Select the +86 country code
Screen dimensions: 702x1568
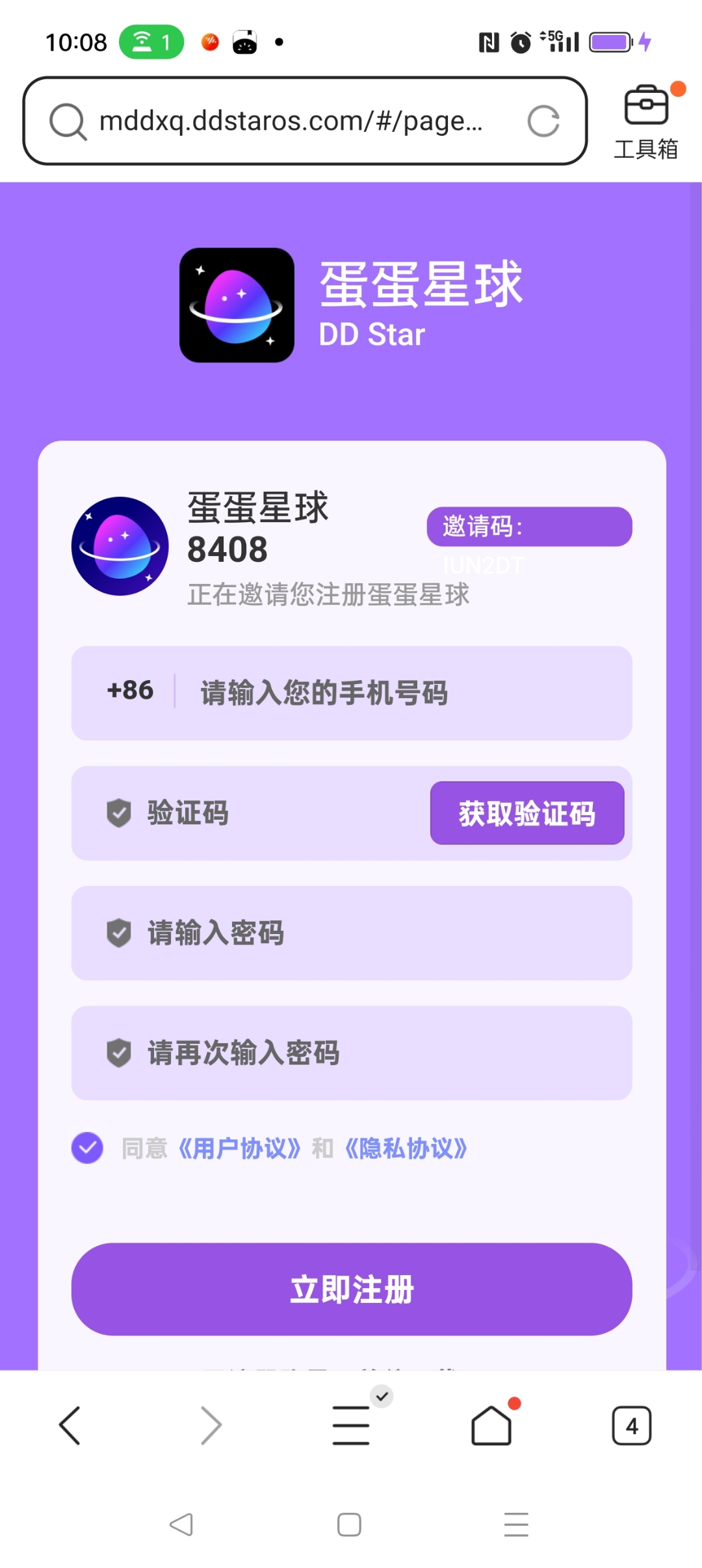pos(130,690)
